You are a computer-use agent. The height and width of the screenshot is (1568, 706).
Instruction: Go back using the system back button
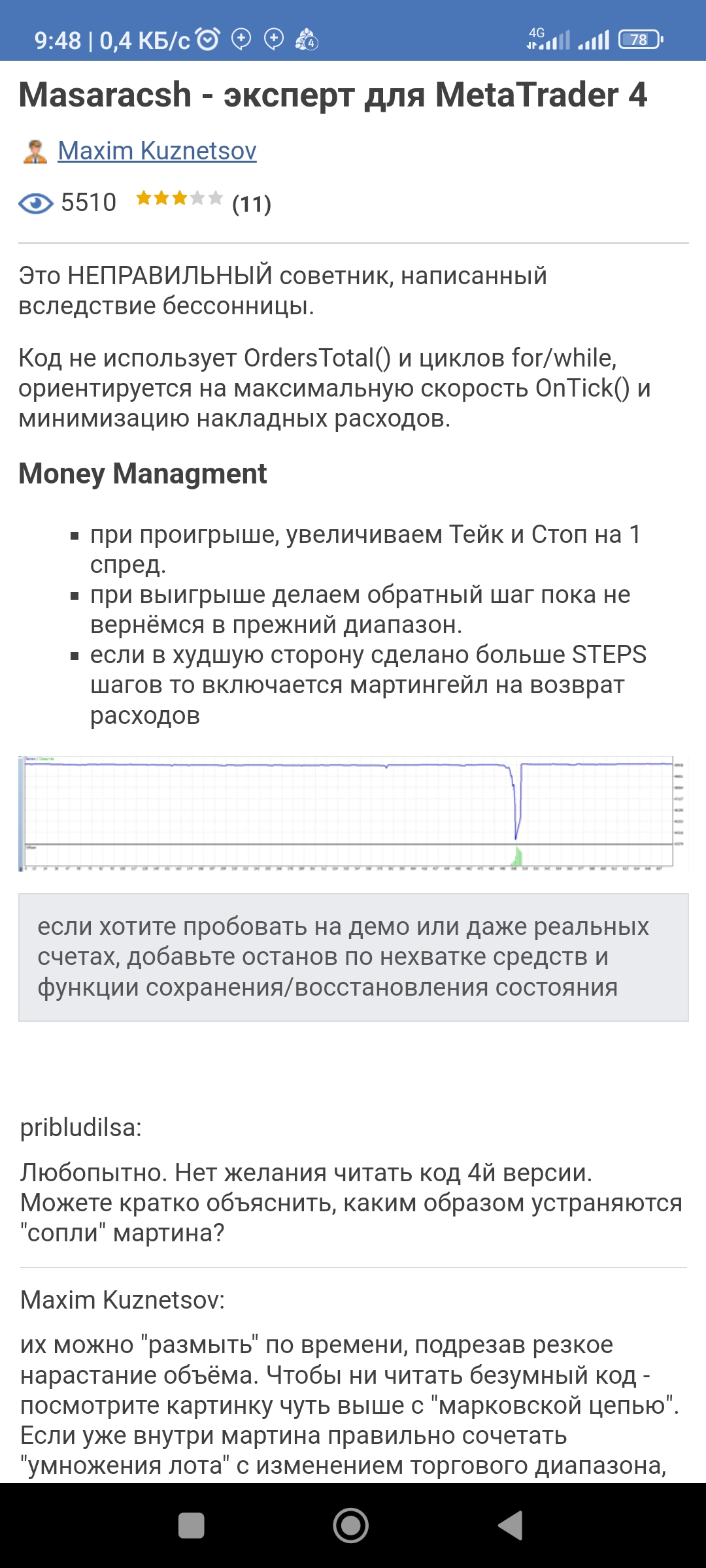pos(511,1526)
